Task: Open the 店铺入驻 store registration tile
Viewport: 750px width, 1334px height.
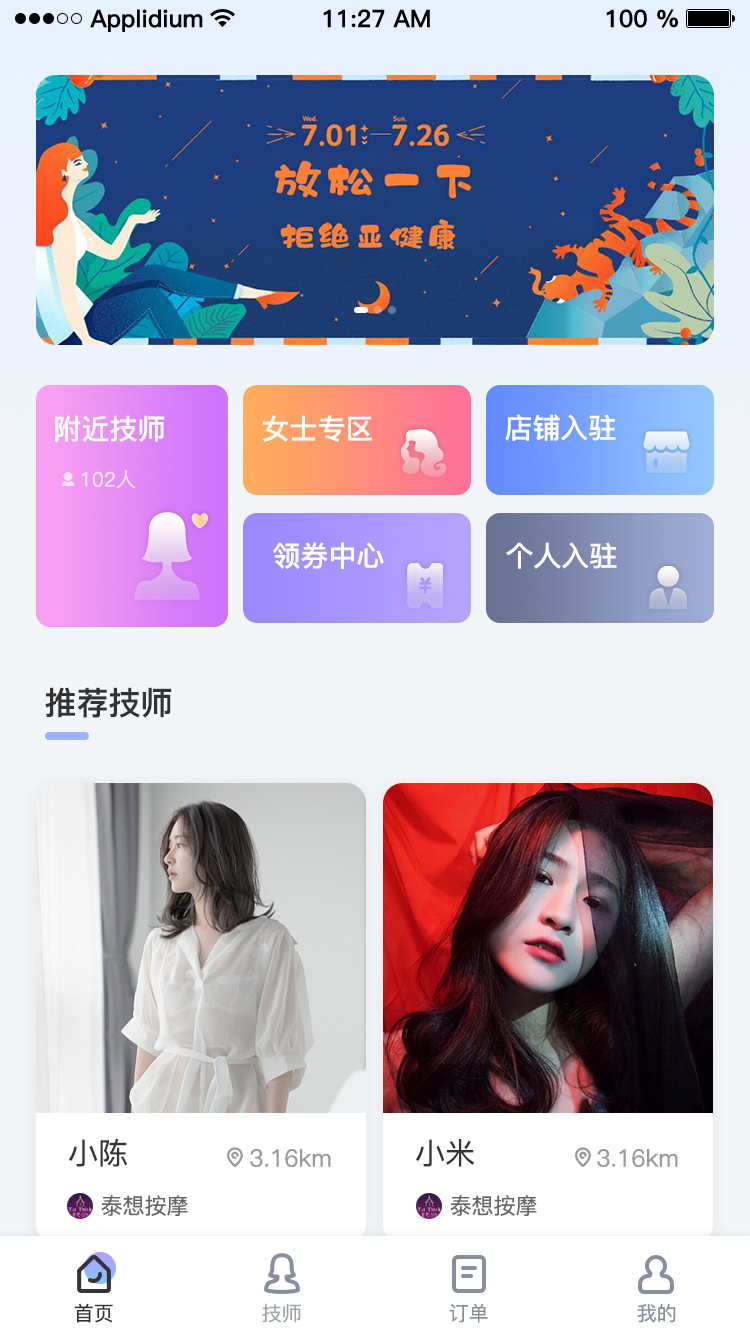Action: click(x=599, y=440)
